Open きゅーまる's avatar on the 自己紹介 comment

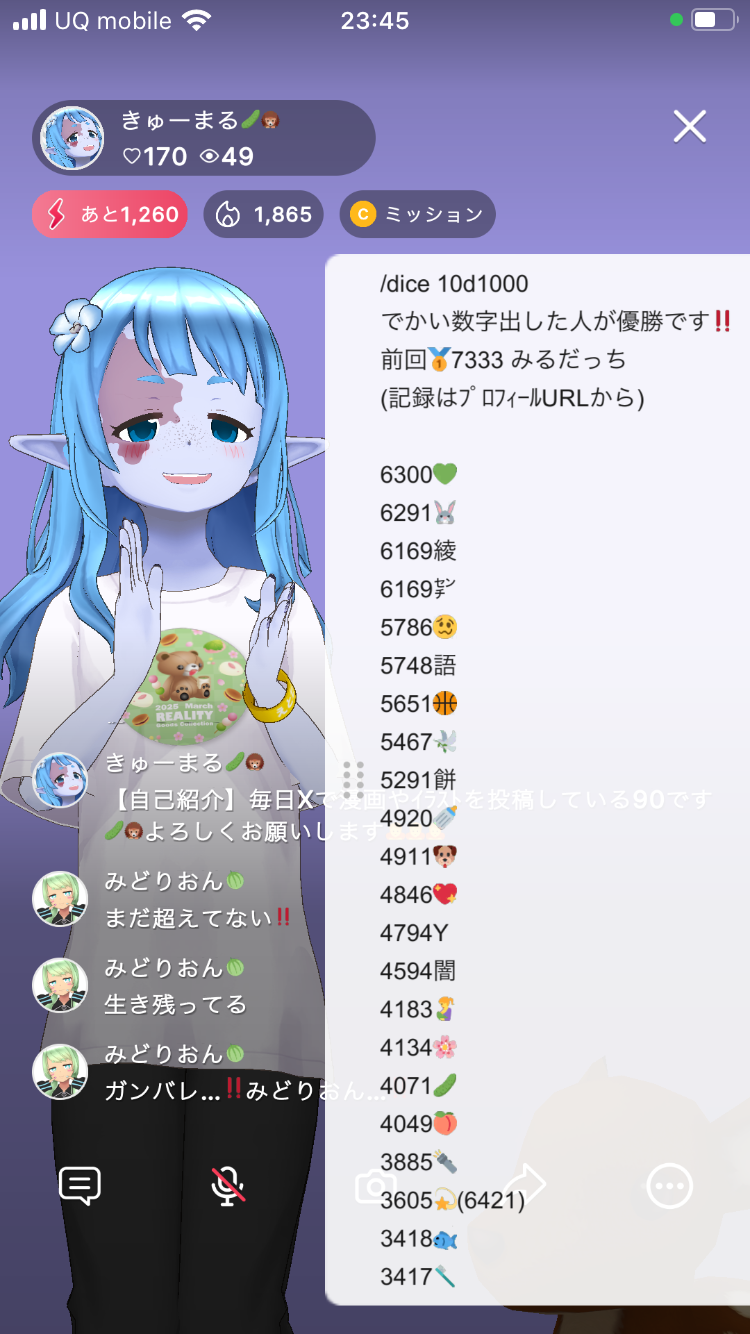coord(60,780)
